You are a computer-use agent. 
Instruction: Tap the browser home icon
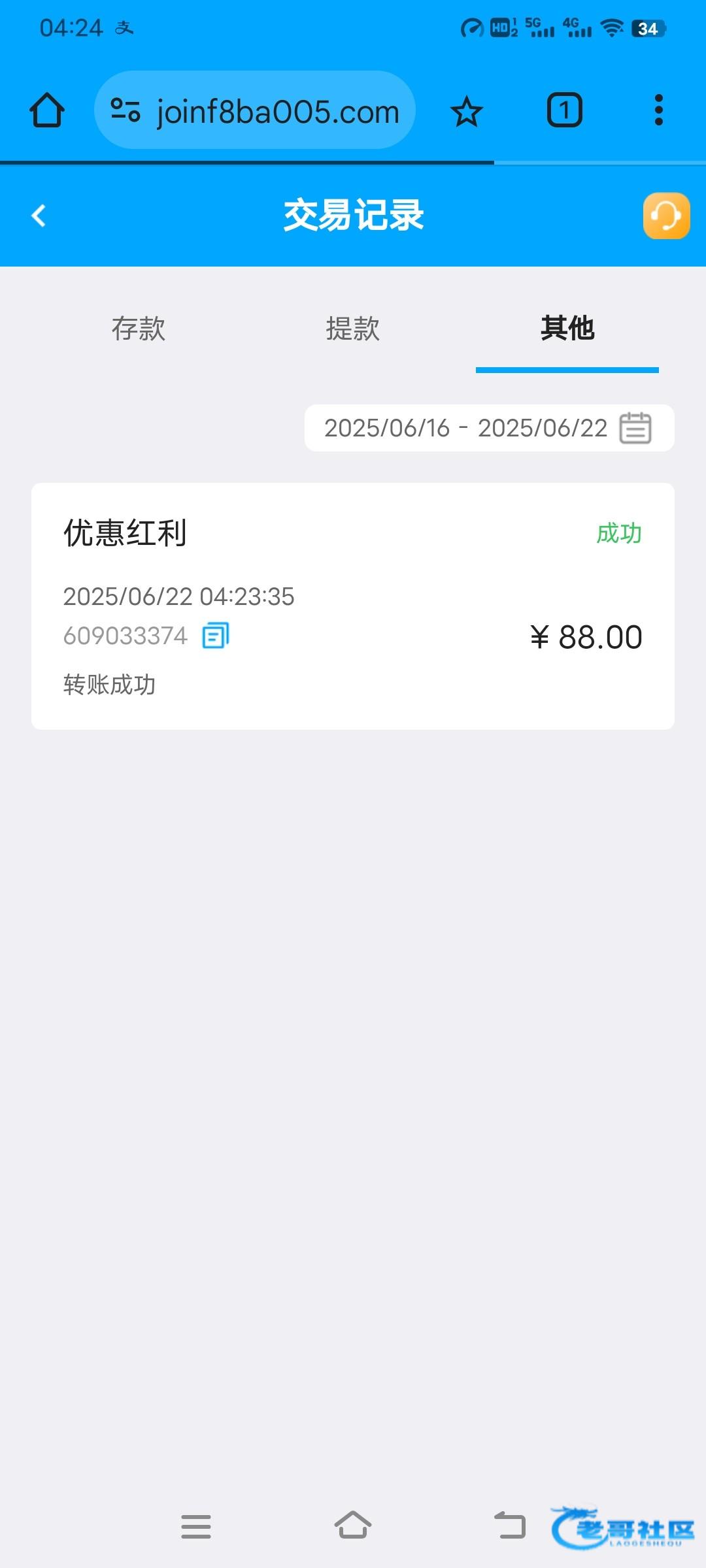click(x=47, y=110)
